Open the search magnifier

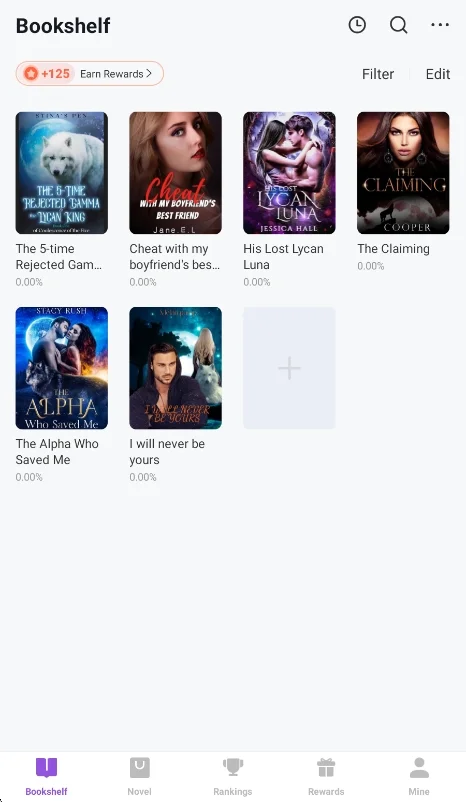[398, 25]
